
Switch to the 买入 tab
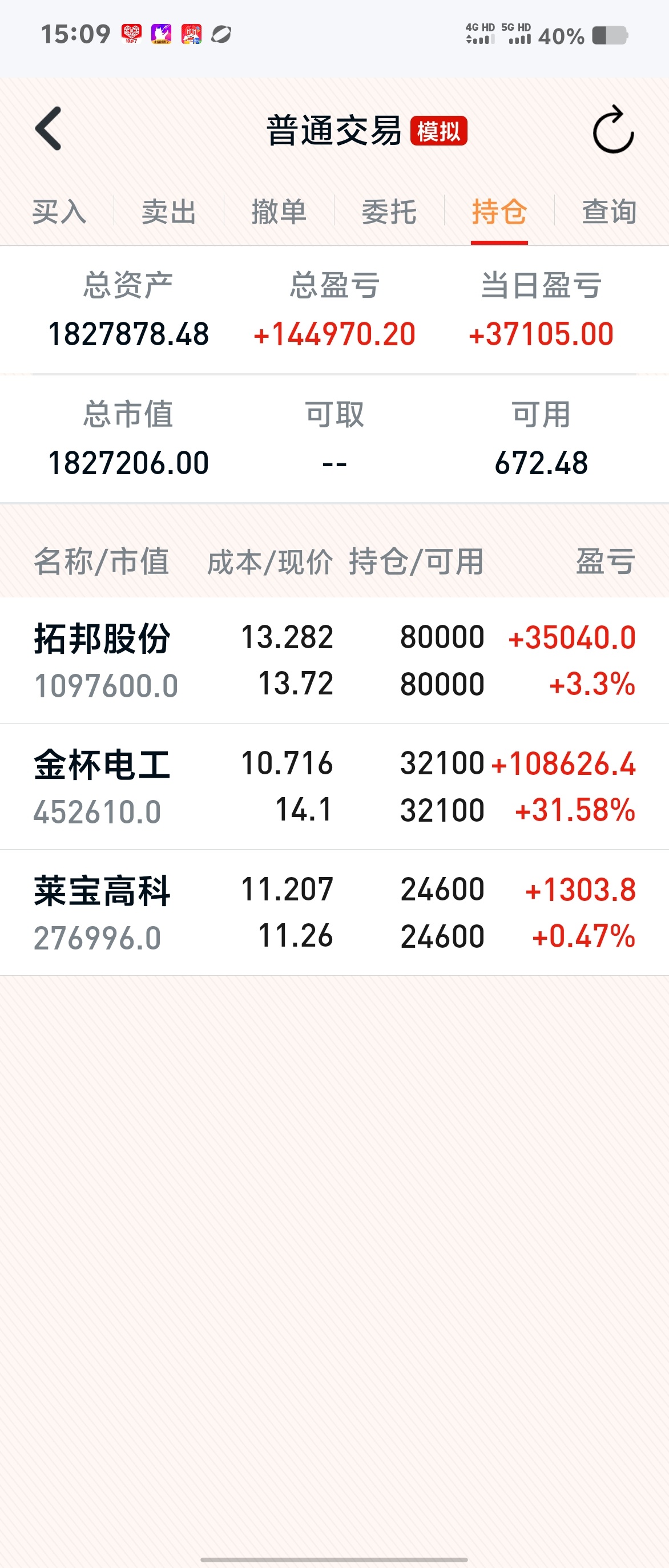pos(59,212)
